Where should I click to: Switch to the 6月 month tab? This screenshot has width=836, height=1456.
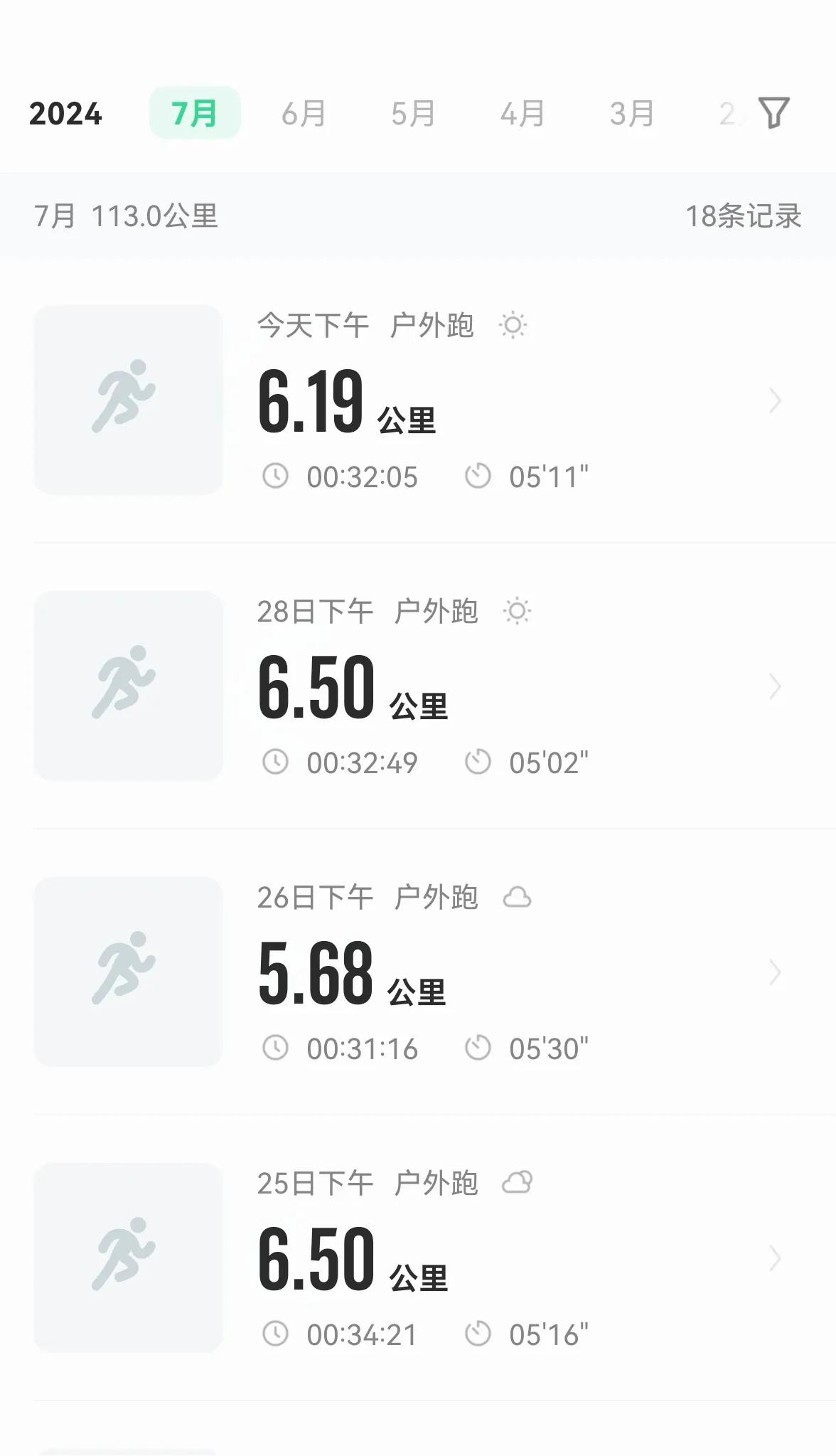pyautogui.click(x=304, y=114)
